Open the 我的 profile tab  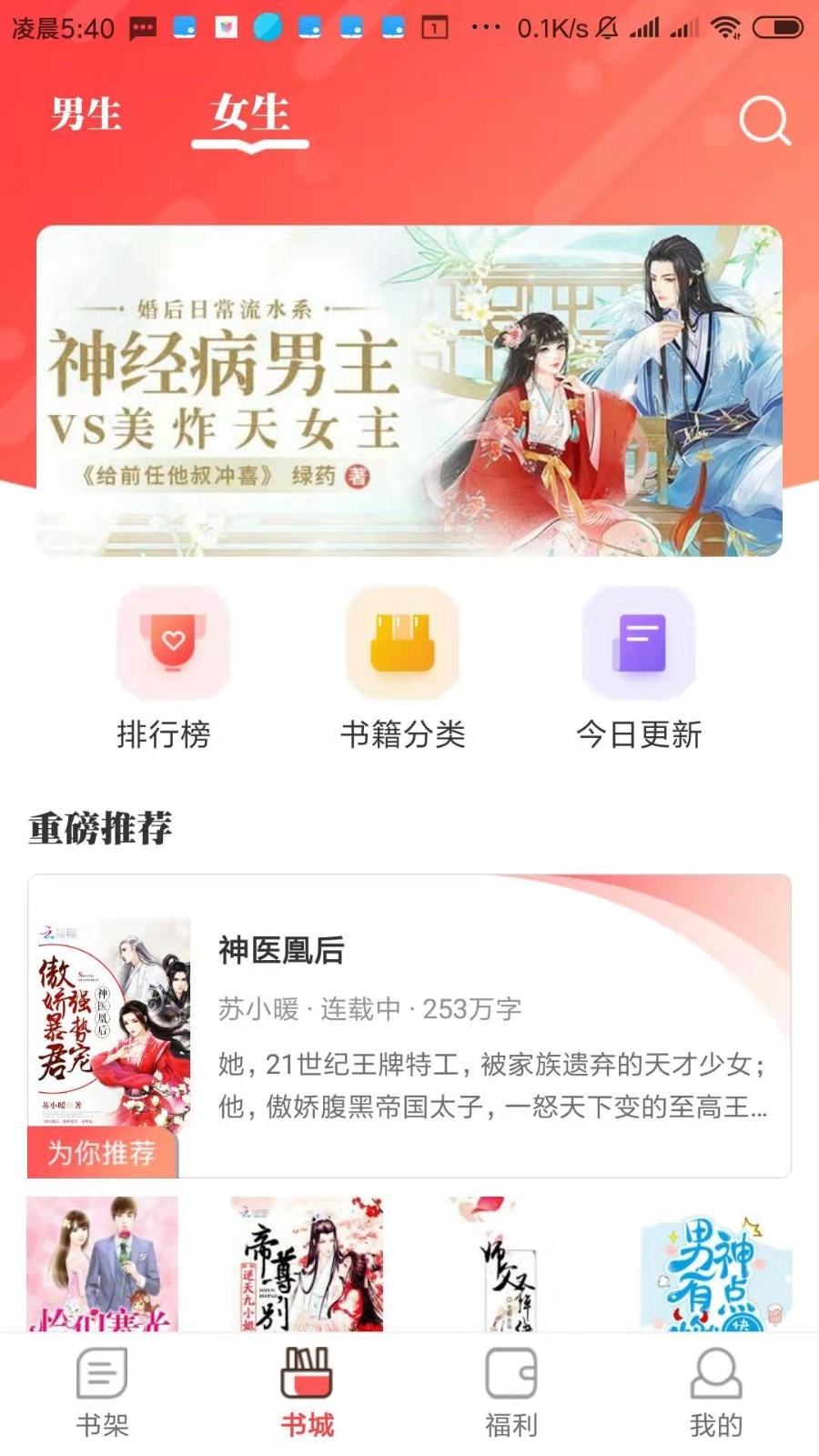click(x=716, y=1392)
